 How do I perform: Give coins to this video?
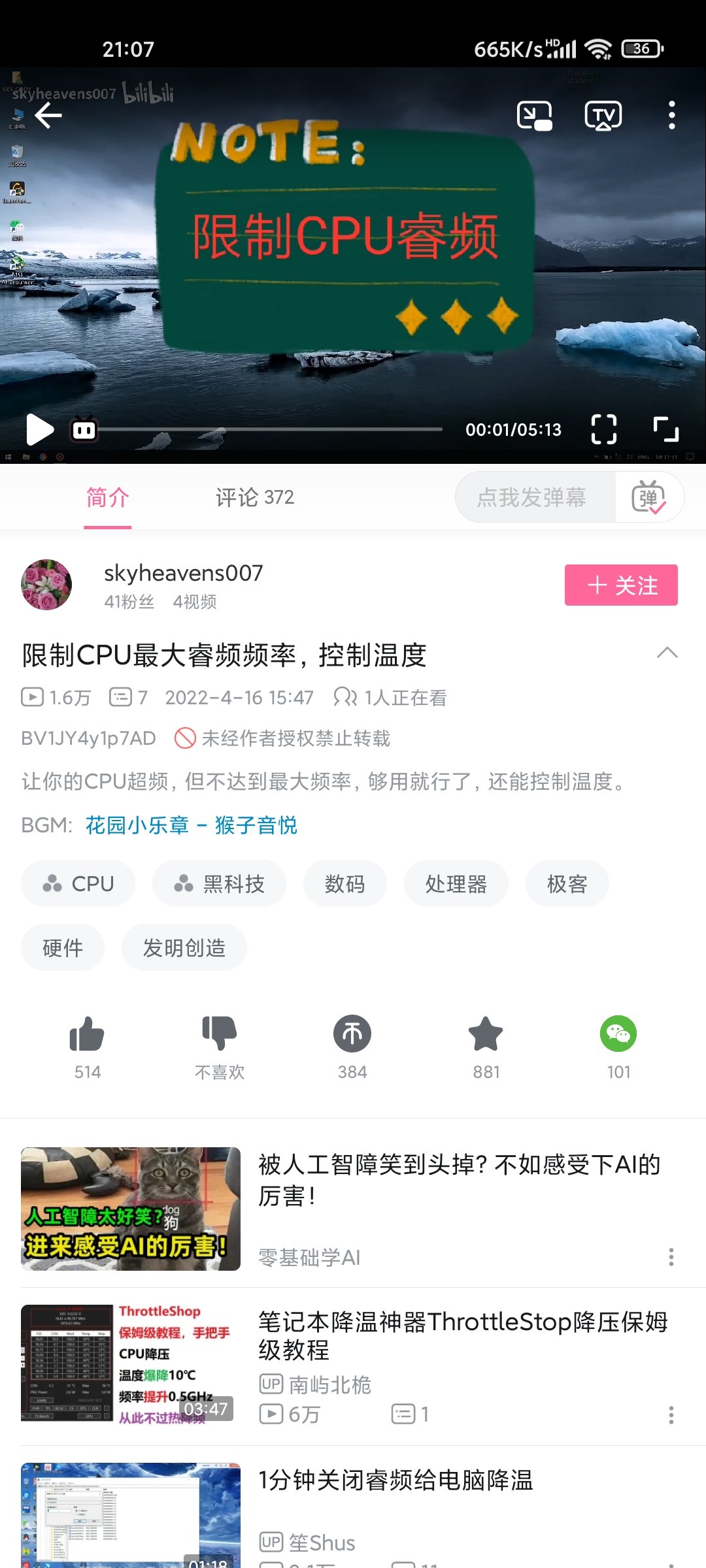pyautogui.click(x=352, y=1034)
